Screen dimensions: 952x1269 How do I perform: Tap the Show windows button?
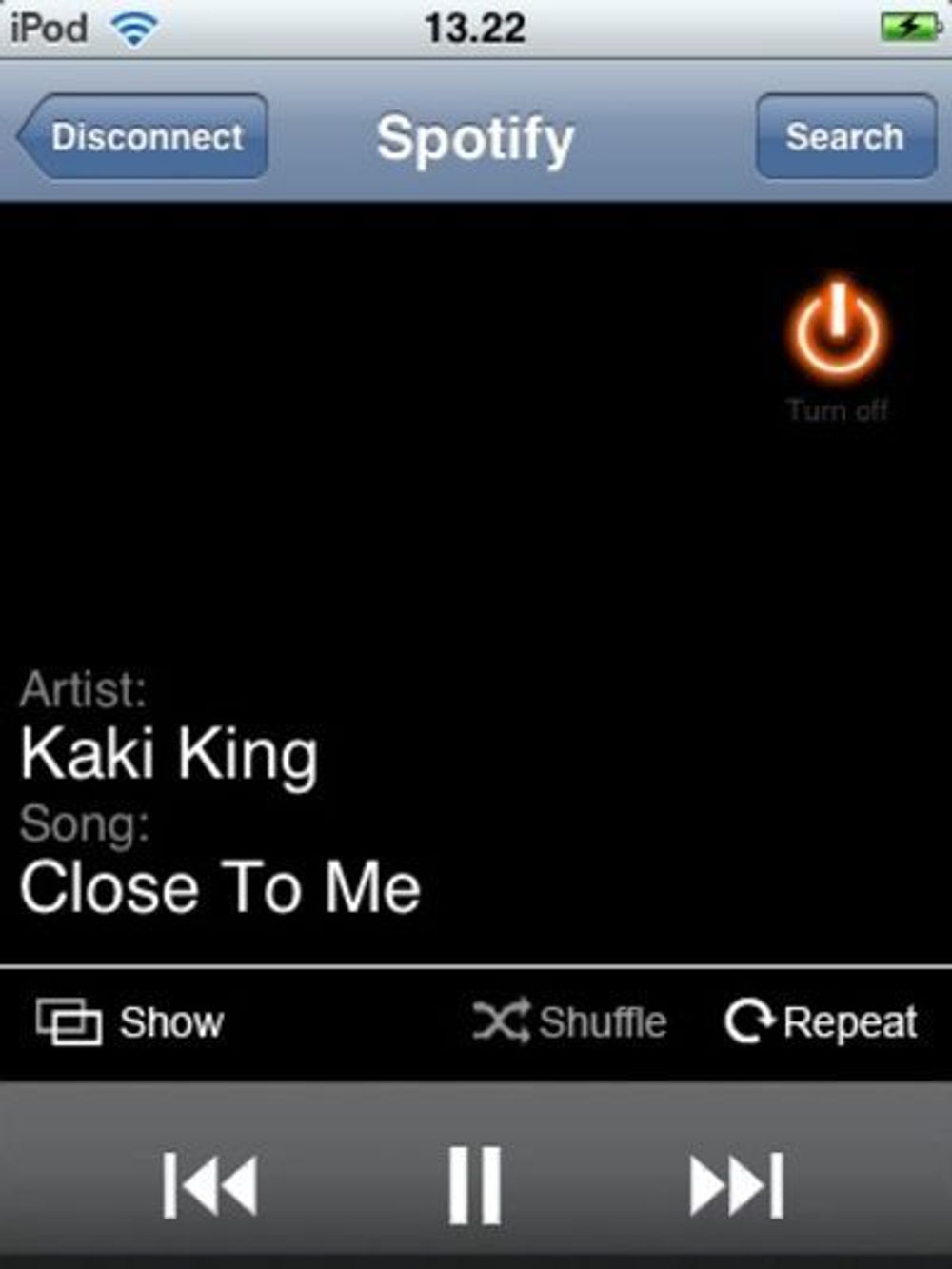130,1022
